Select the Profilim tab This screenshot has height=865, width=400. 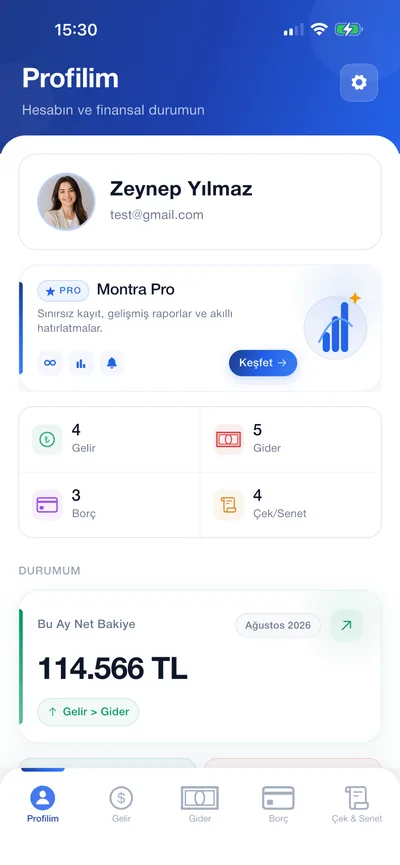43,804
